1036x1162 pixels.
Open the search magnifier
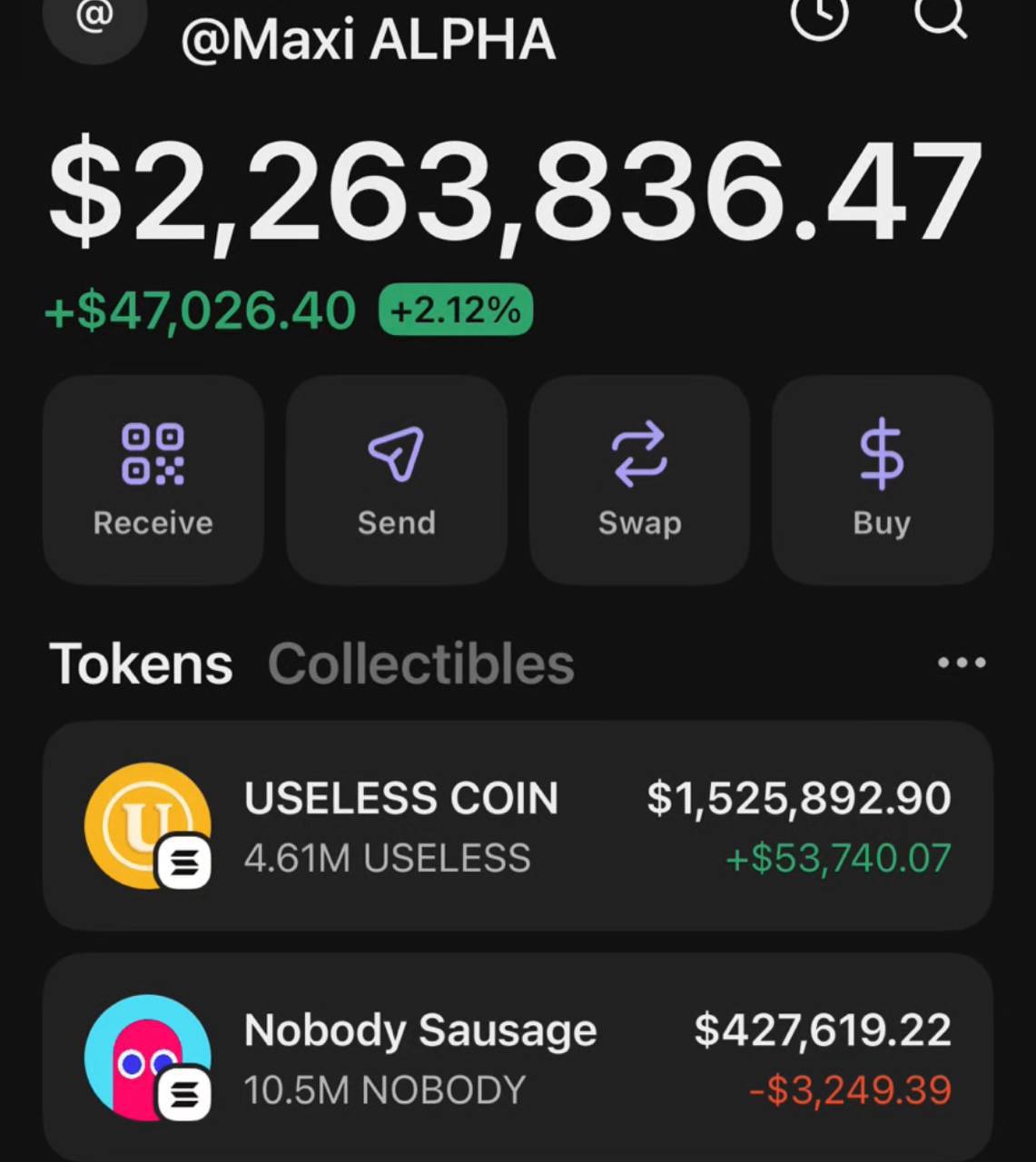(x=940, y=15)
